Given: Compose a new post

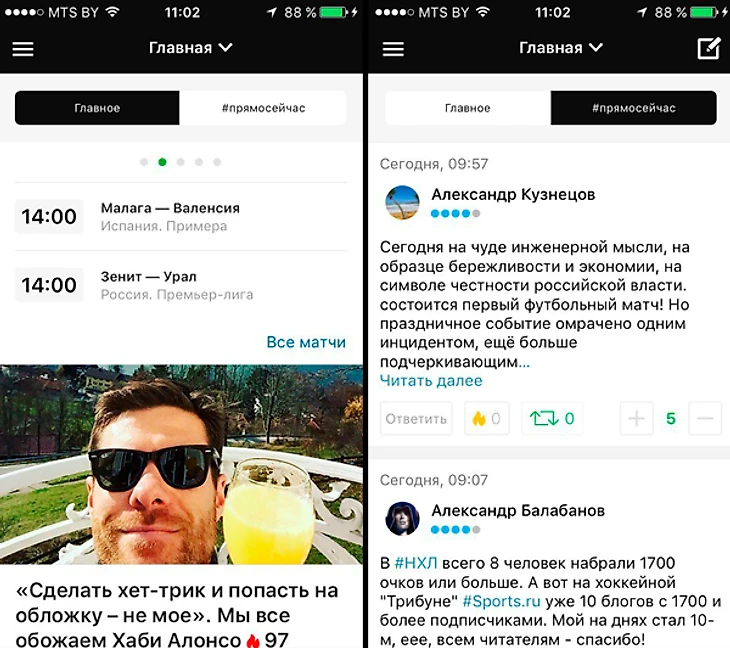Looking at the screenshot, I should pyautogui.click(x=708, y=48).
